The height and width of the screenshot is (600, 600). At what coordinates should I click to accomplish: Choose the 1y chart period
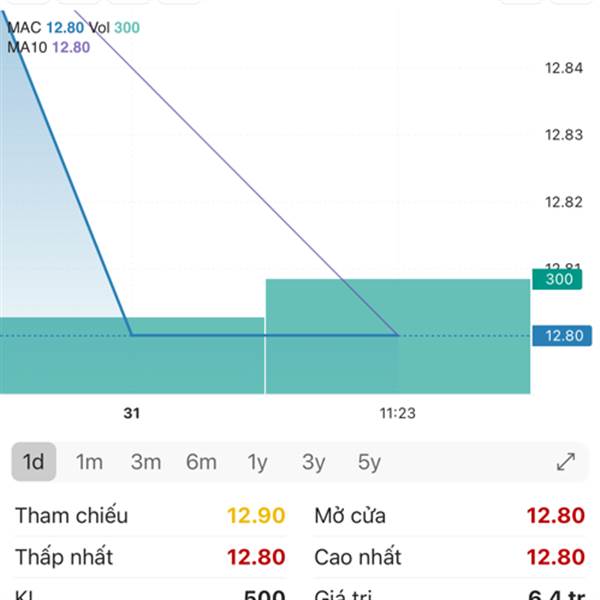tap(258, 462)
